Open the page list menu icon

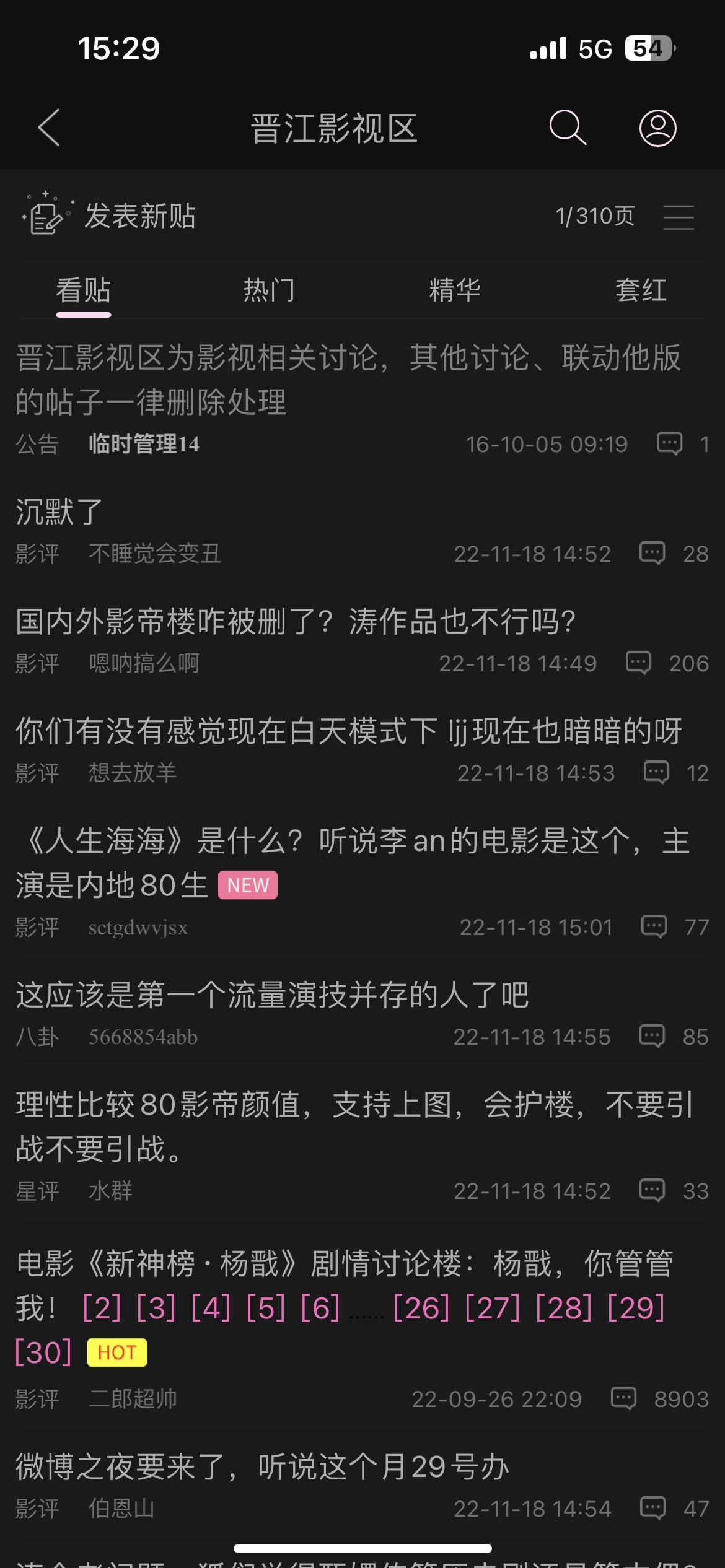point(679,217)
